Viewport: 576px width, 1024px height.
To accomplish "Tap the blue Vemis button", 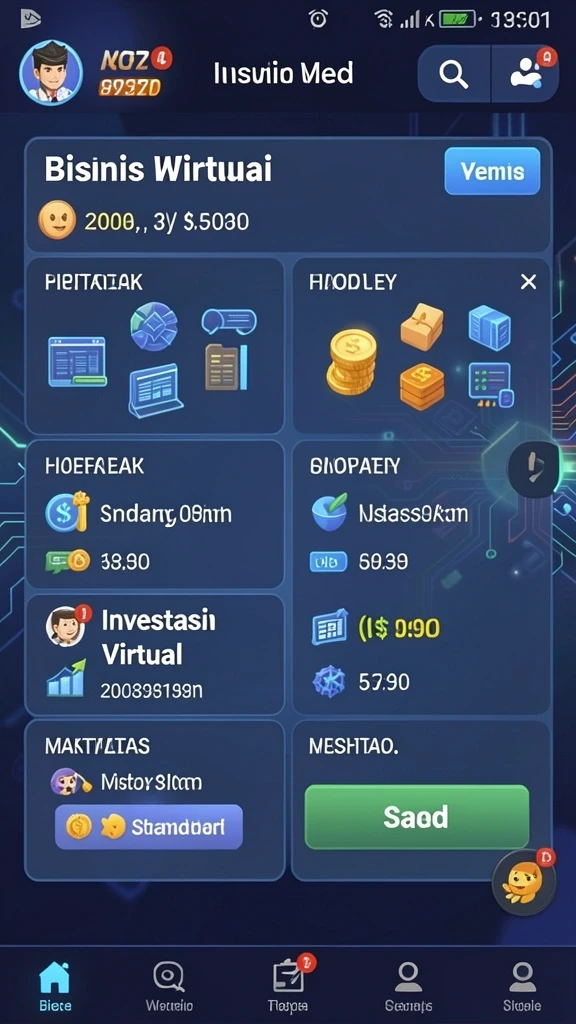I will (492, 171).
